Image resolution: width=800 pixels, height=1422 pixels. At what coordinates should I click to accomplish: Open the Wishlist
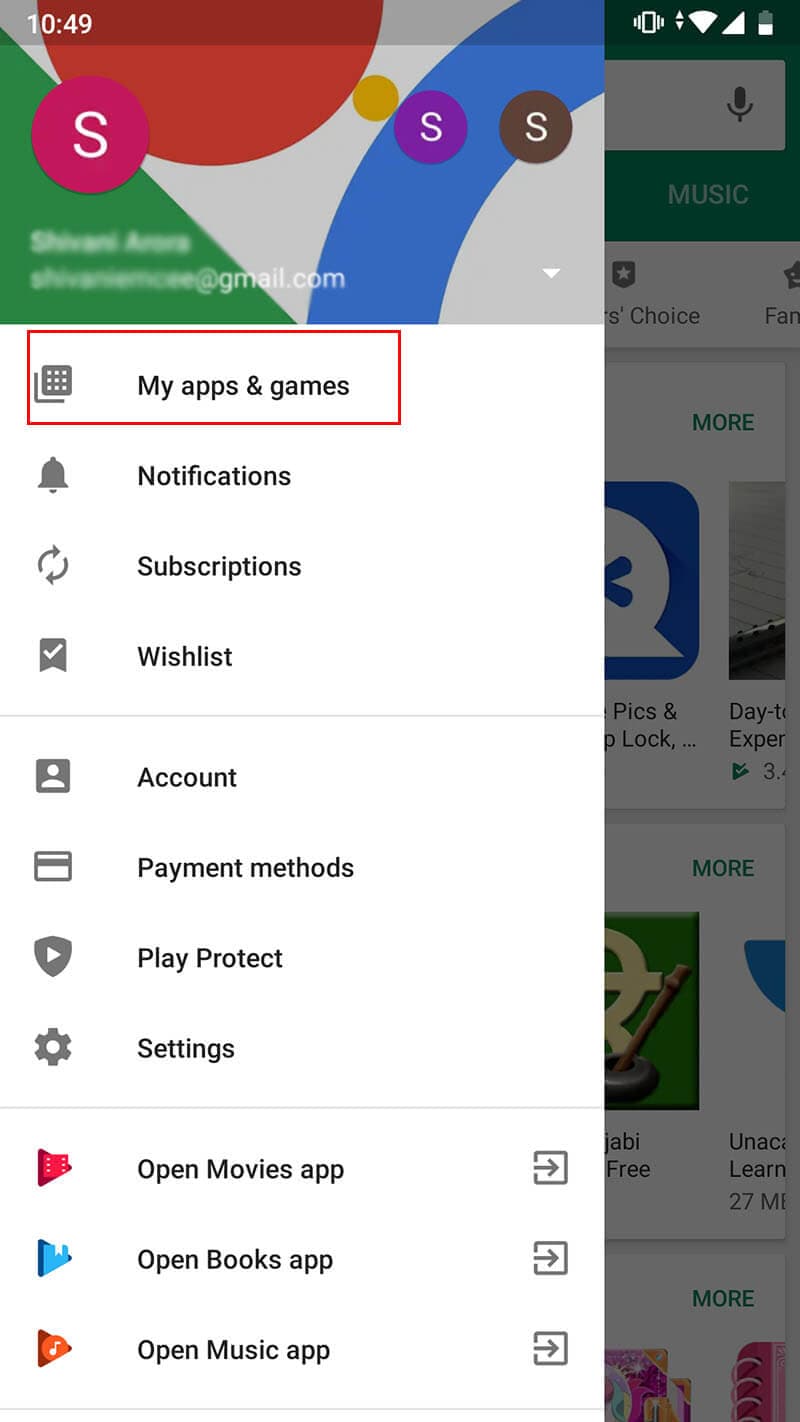tap(185, 656)
